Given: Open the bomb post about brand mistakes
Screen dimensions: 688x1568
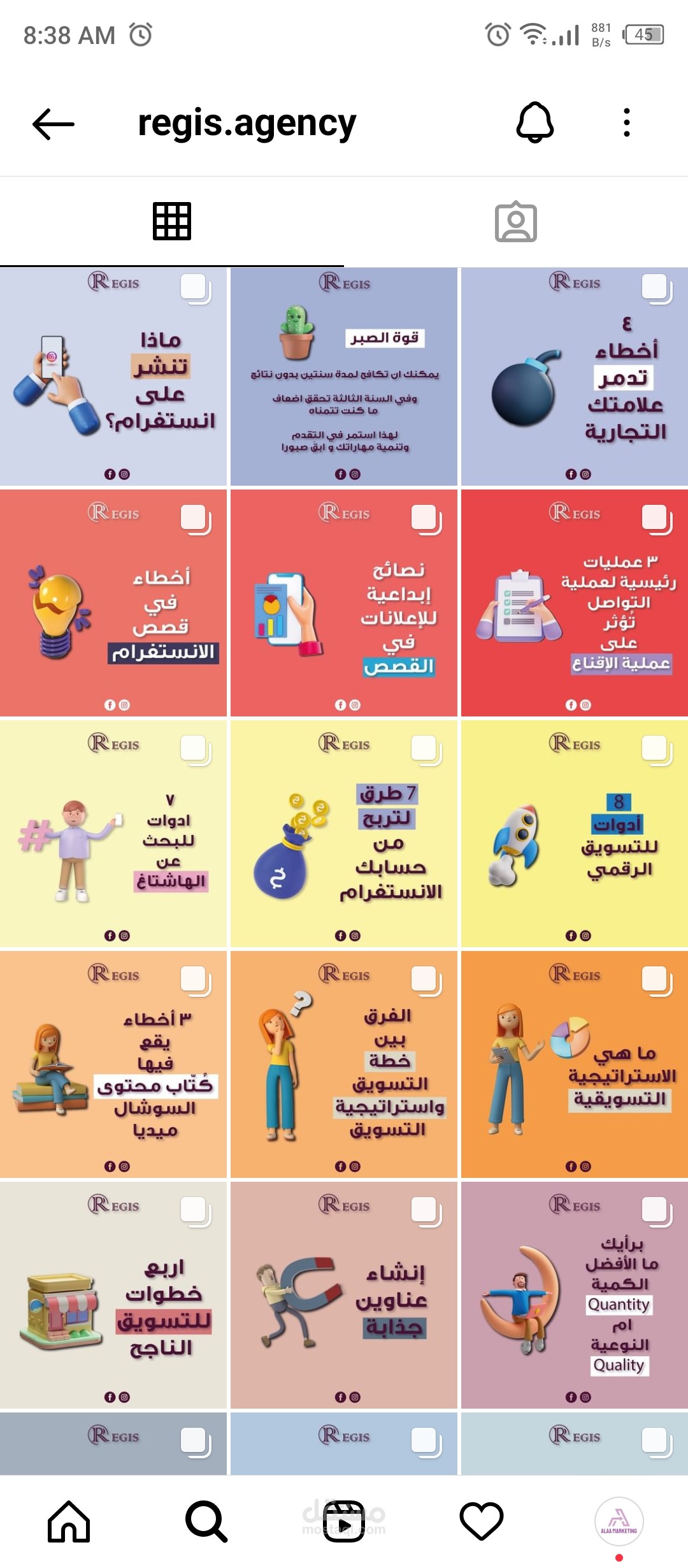Looking at the screenshot, I should coord(575,377).
